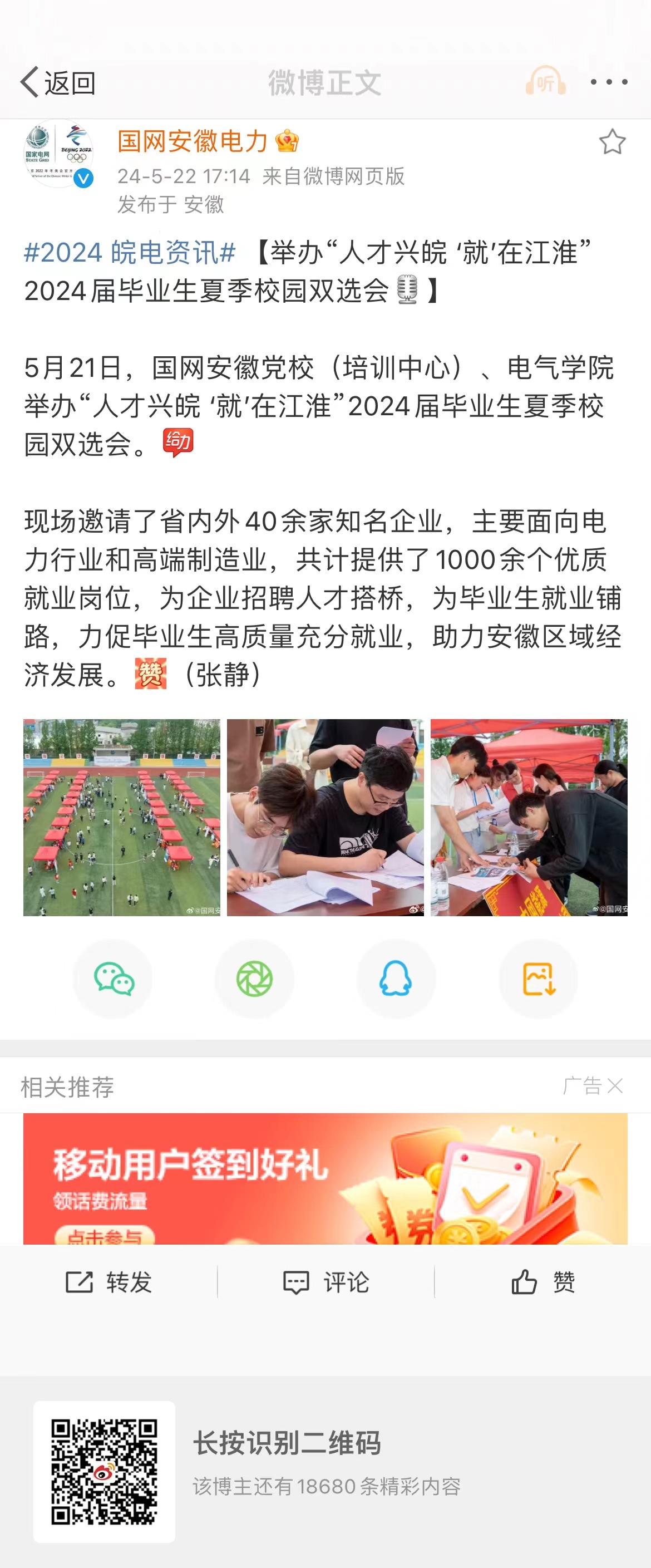Share the post to QQ
This screenshot has width=651, height=1568.
396,979
